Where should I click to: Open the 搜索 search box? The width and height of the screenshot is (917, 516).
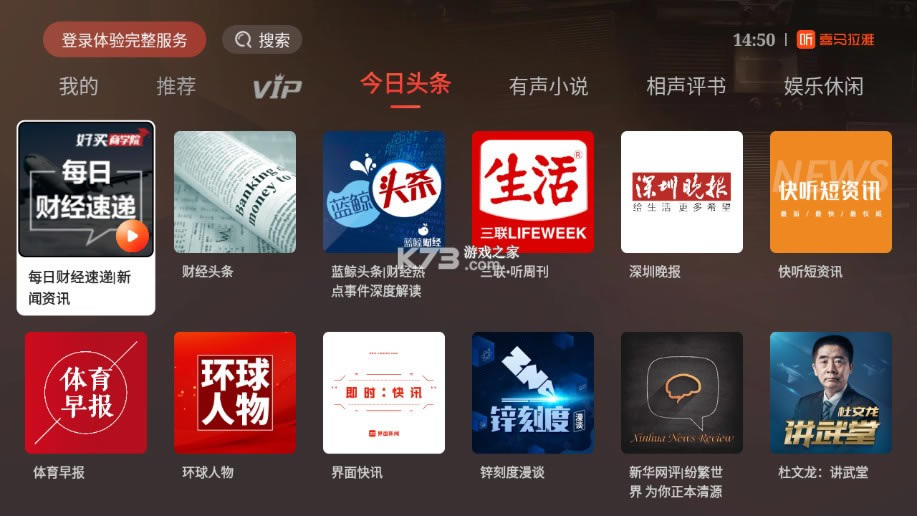coord(262,40)
